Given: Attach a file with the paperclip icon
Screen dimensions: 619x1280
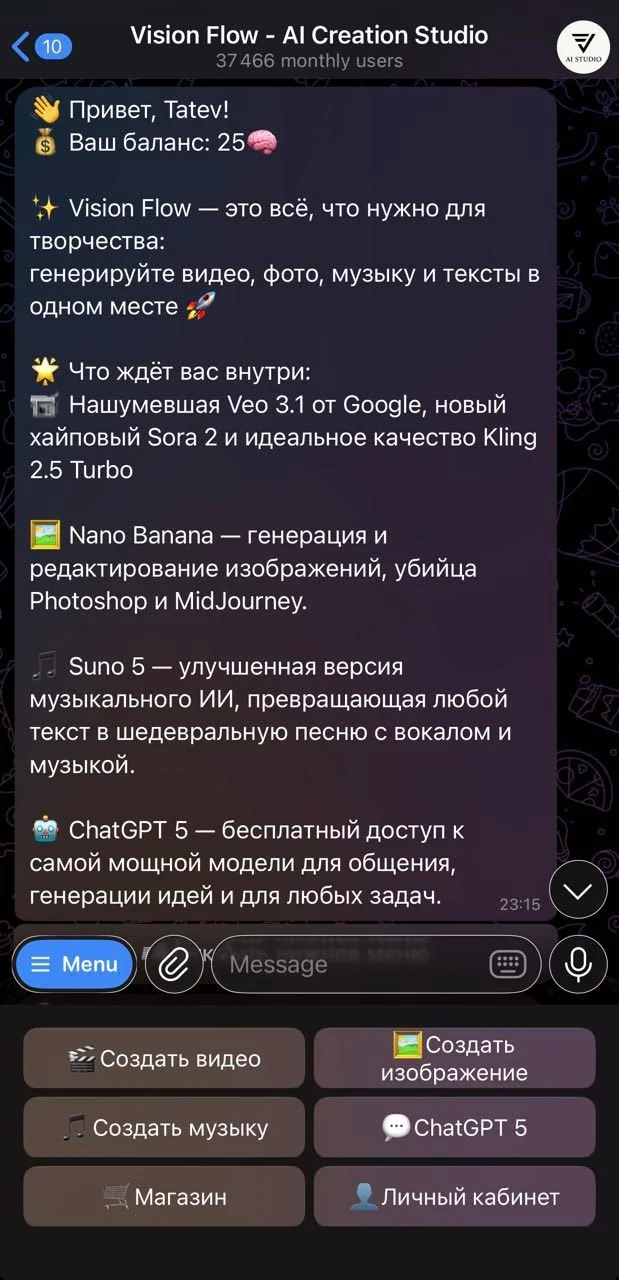Looking at the screenshot, I should pos(174,964).
